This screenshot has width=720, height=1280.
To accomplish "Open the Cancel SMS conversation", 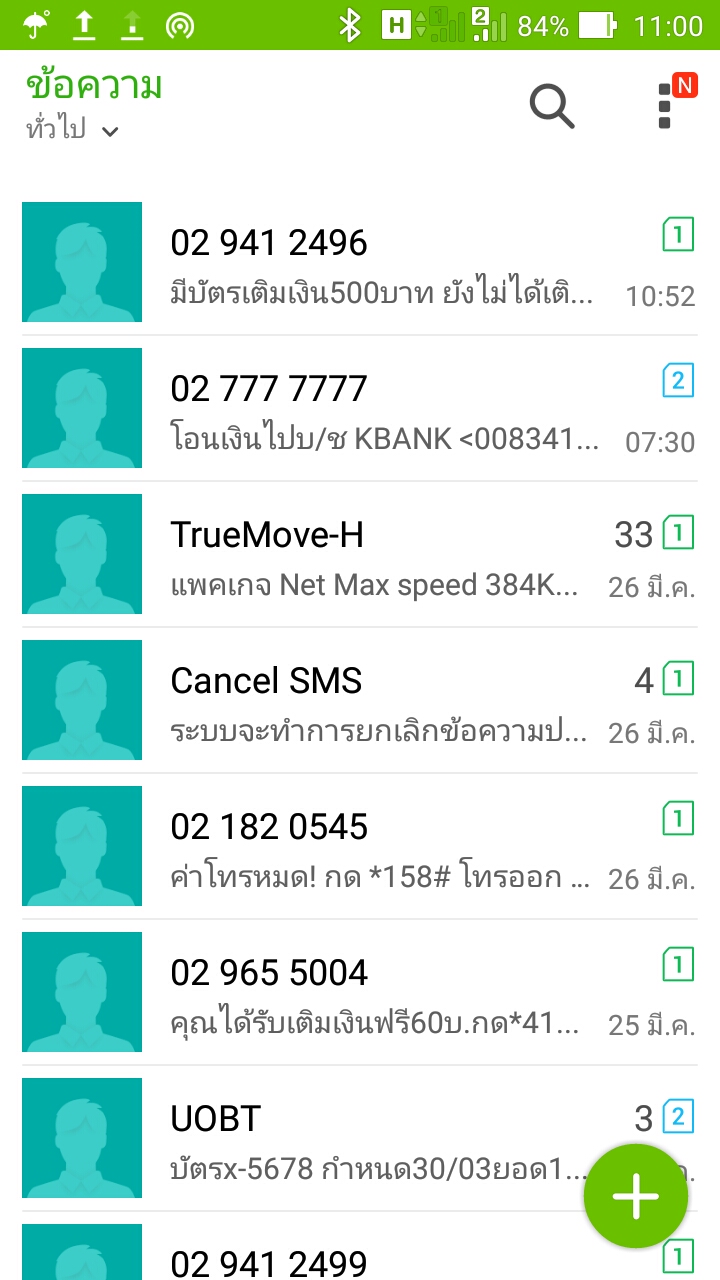I will [x=360, y=700].
